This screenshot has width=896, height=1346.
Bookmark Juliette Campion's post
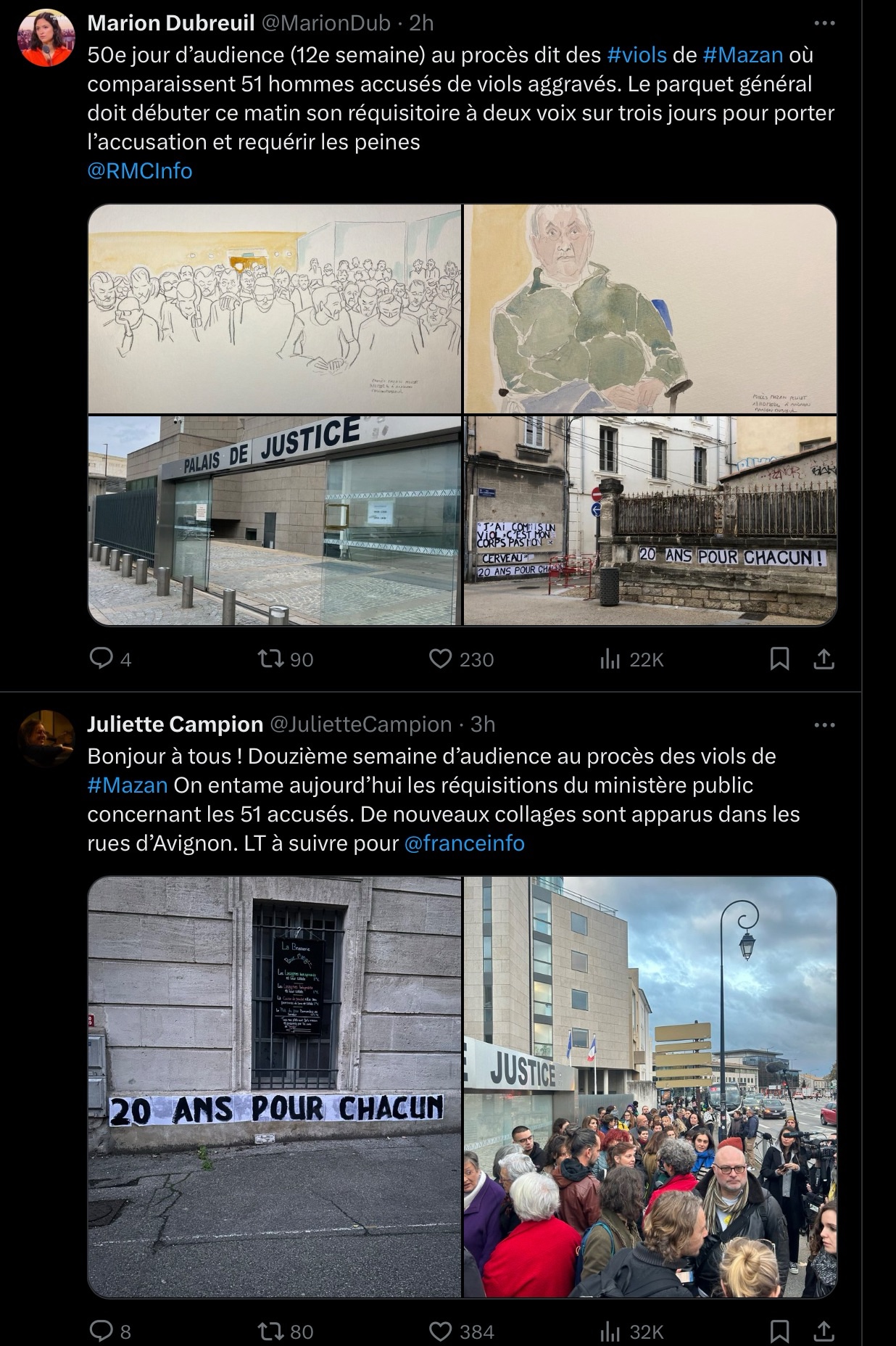coord(779,1331)
